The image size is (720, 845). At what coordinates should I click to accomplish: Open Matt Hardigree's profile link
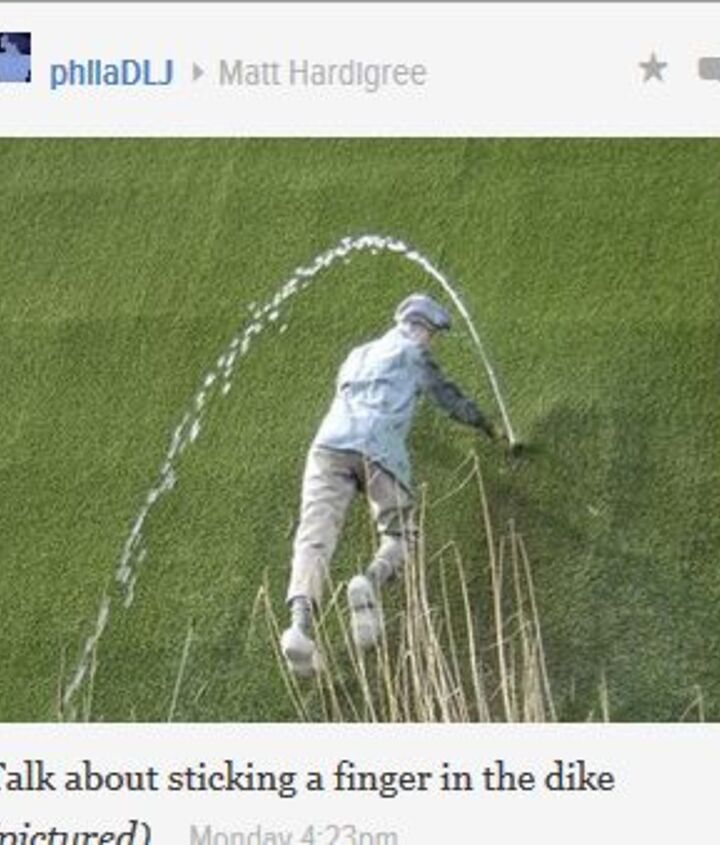click(x=322, y=72)
